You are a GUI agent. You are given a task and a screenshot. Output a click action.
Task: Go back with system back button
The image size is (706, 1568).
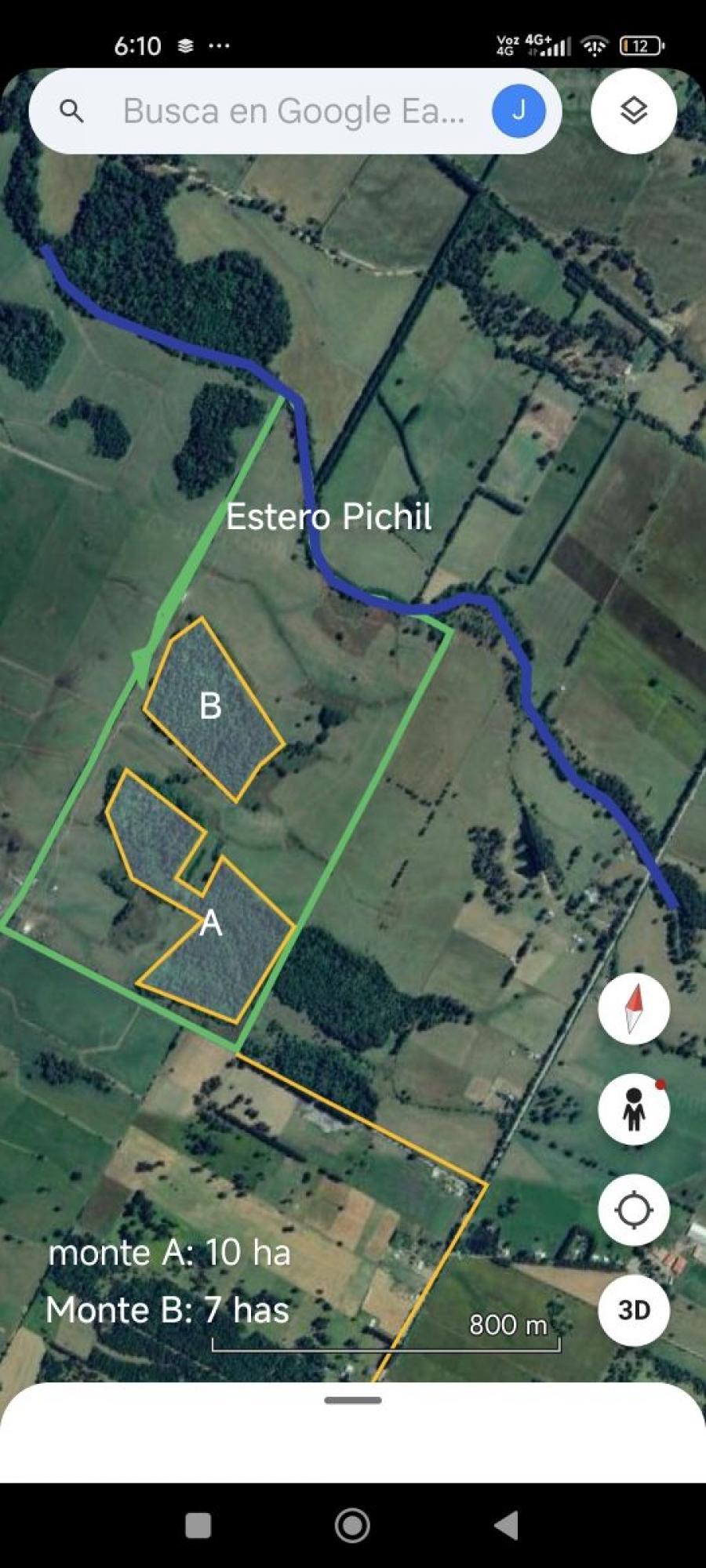pos(508,1526)
